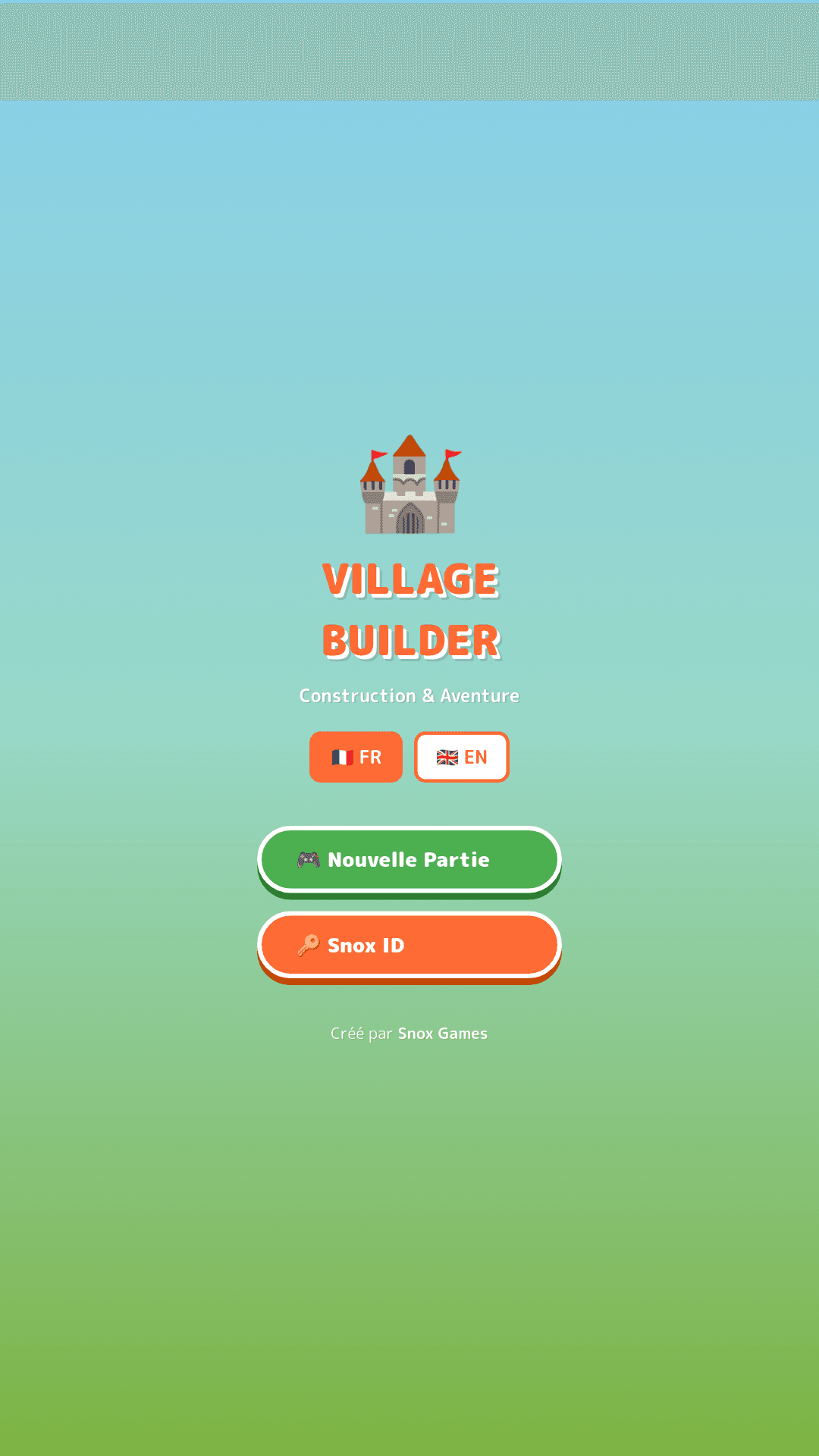Select the FR French language option
Screen dimensions: 819x1456
tap(356, 757)
